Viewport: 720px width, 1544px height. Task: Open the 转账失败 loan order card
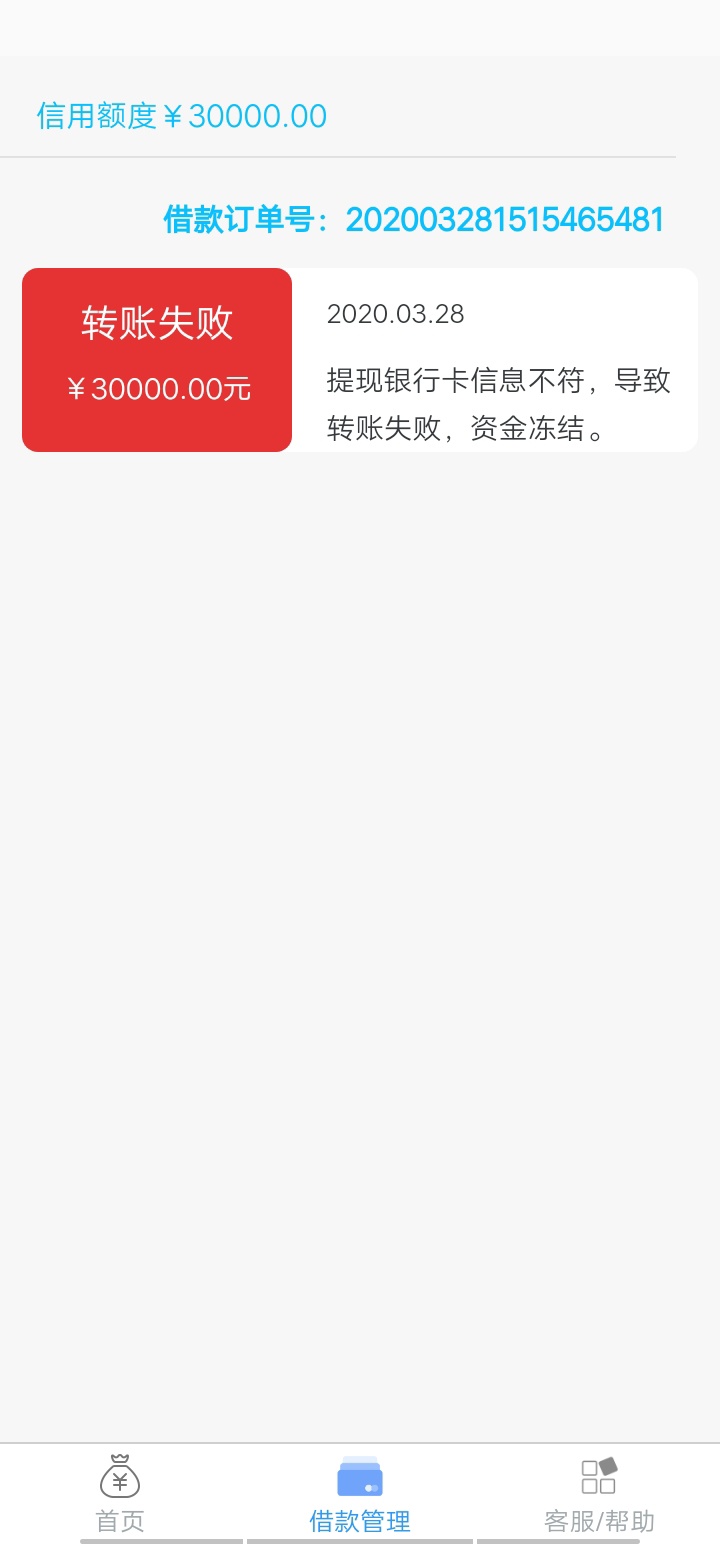[x=360, y=360]
